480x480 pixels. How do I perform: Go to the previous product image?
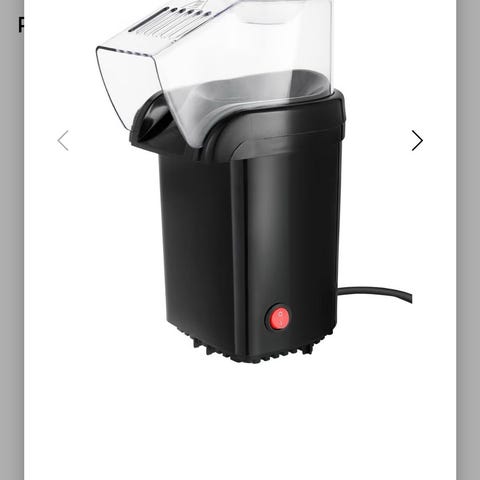tap(63, 140)
